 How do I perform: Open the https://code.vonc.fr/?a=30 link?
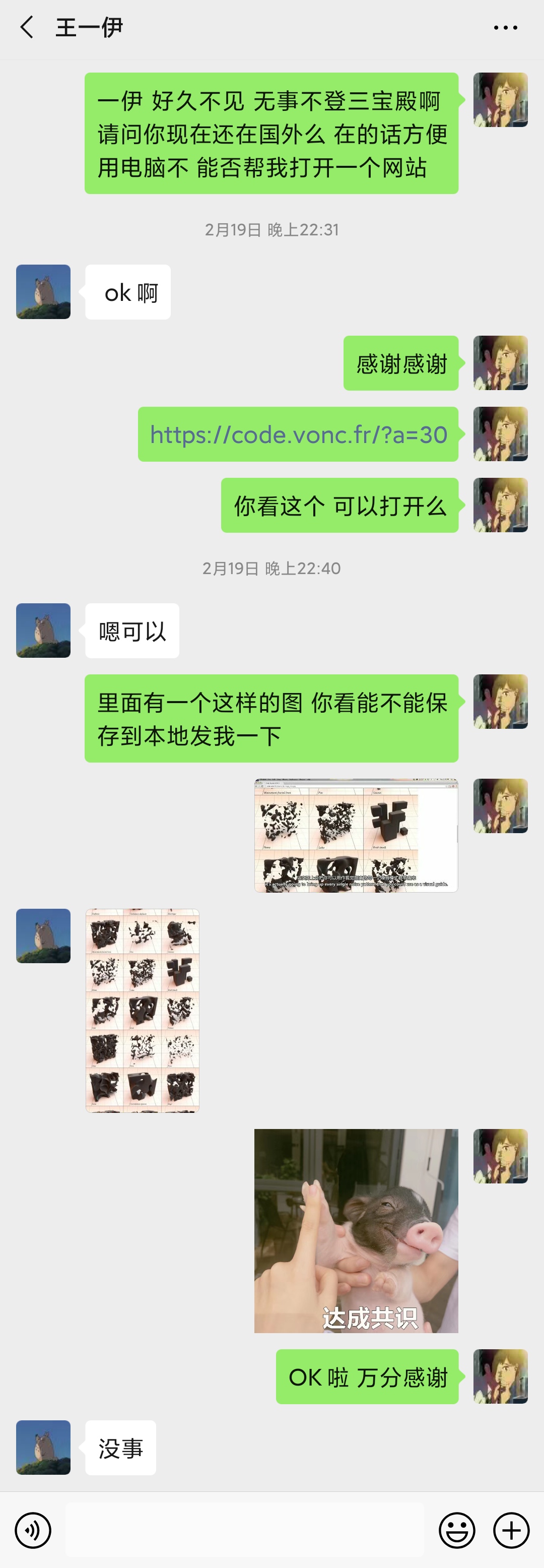click(x=298, y=434)
